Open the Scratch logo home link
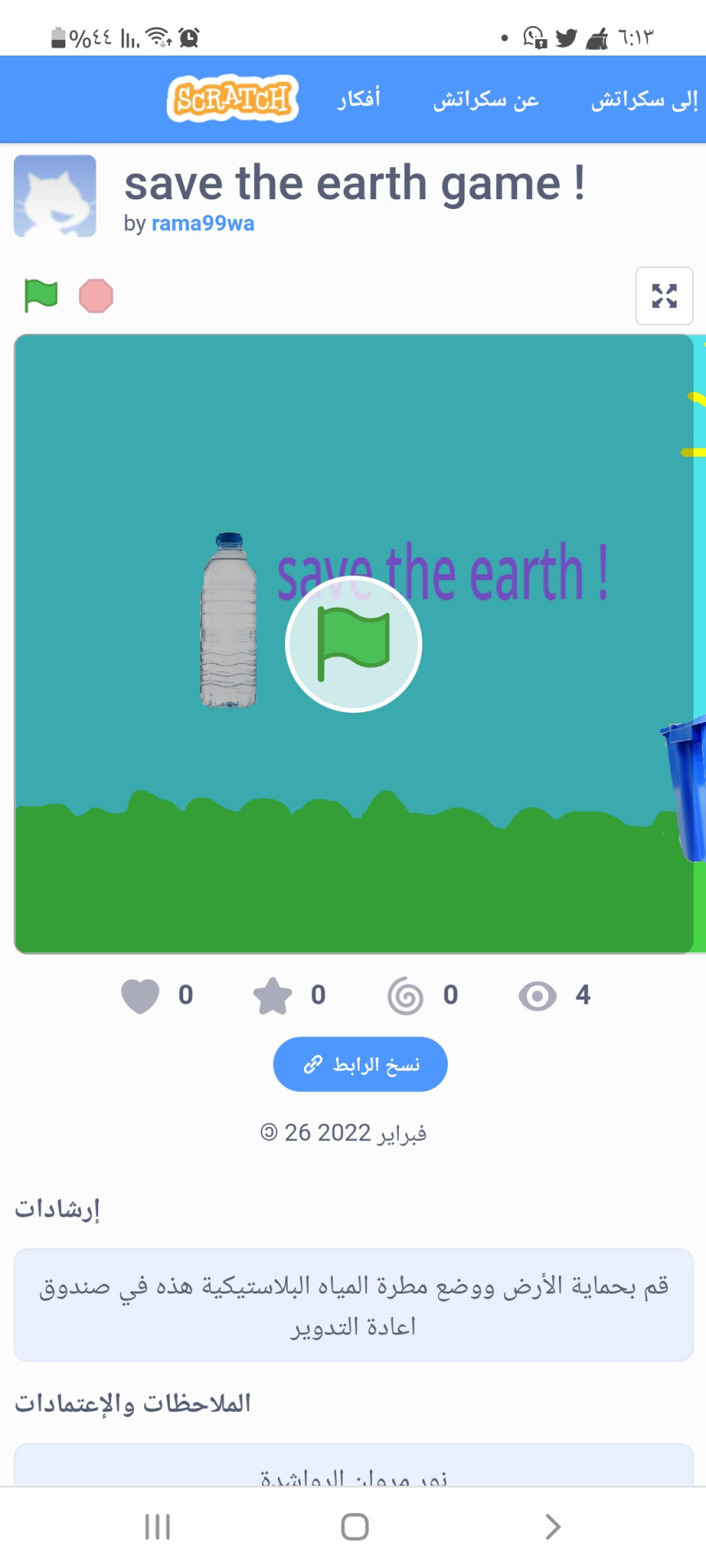This screenshot has height=1568, width=706. (233, 99)
